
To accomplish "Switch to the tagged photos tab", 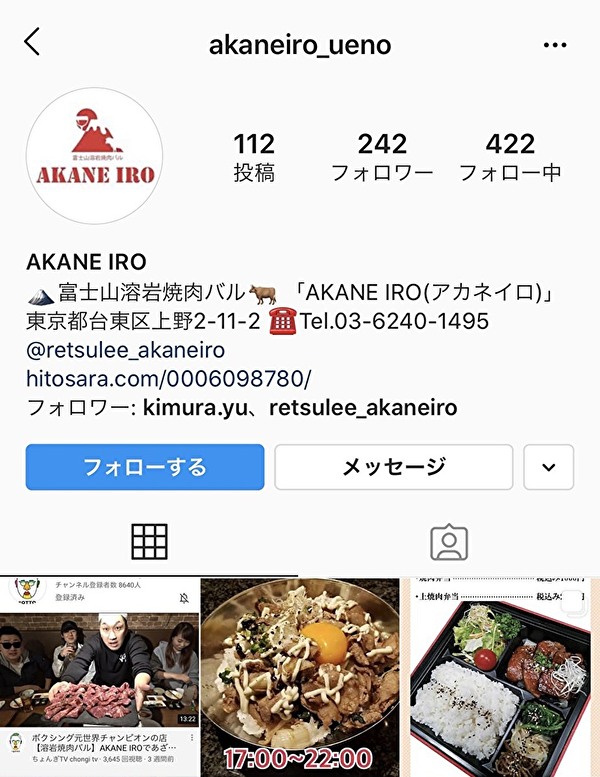I will 449,541.
